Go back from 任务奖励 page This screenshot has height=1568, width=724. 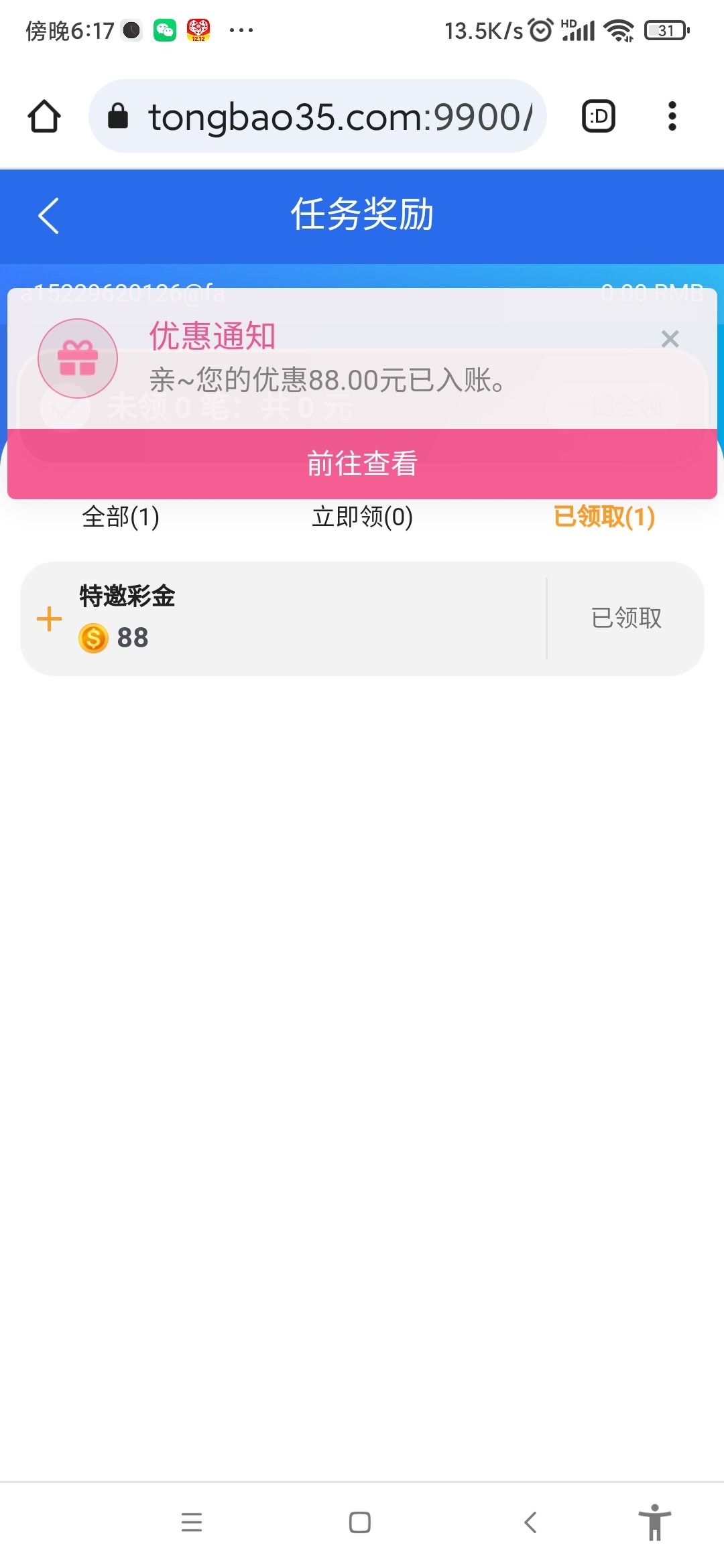tap(48, 216)
